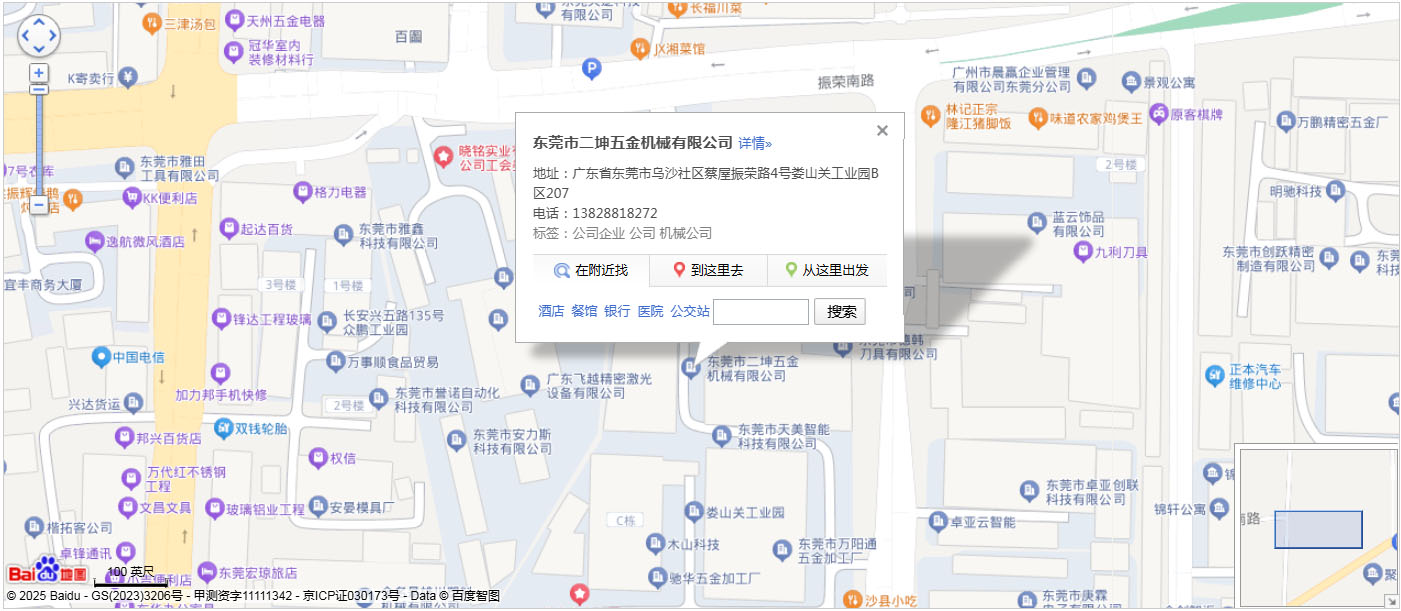Search nearby 医院
The height and width of the screenshot is (611, 1401).
(650, 312)
